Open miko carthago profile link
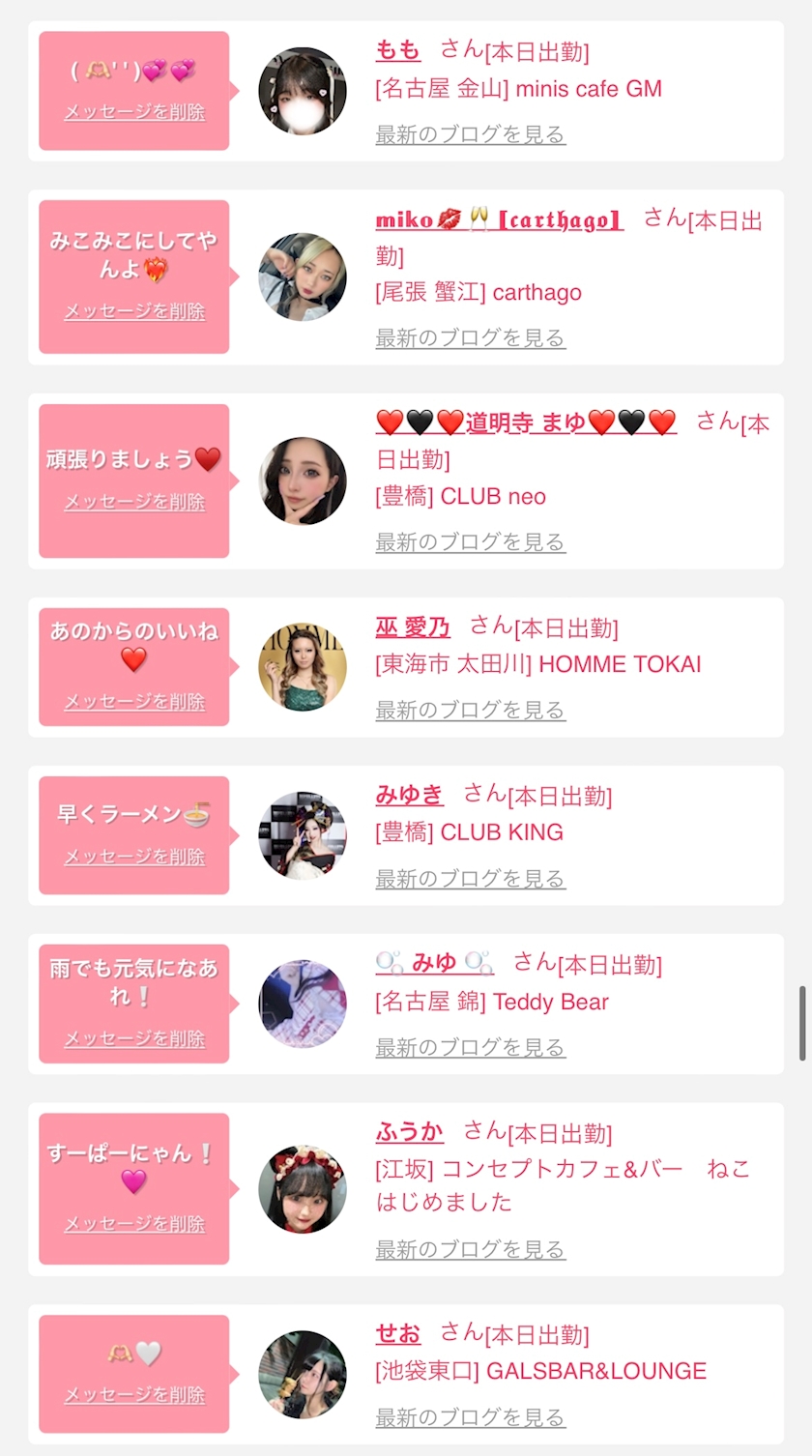 pos(499,219)
